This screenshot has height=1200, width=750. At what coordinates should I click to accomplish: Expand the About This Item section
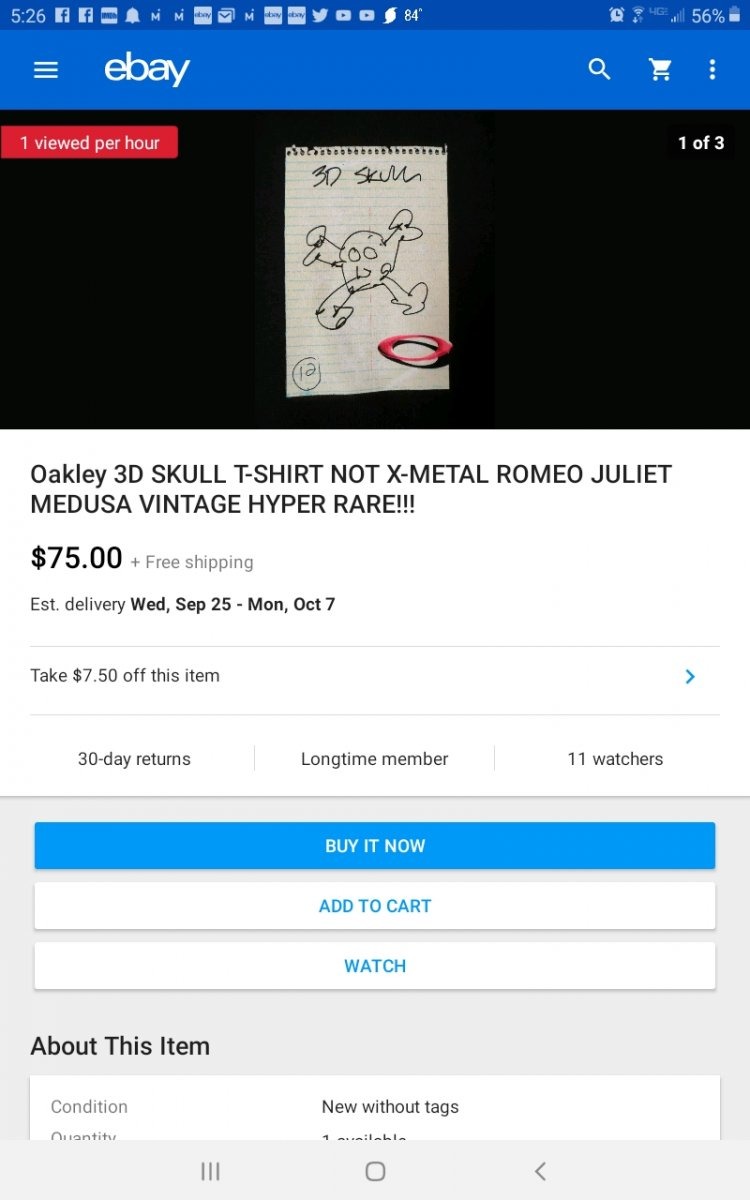[x=120, y=1046]
